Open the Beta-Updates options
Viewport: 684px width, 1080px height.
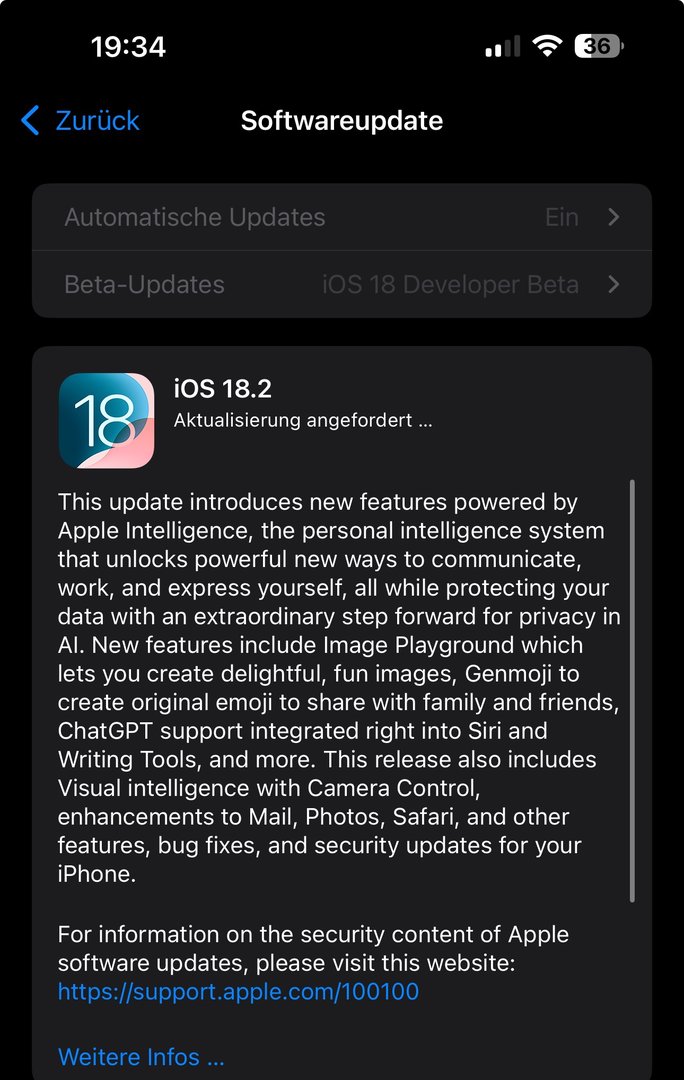[x=341, y=284]
